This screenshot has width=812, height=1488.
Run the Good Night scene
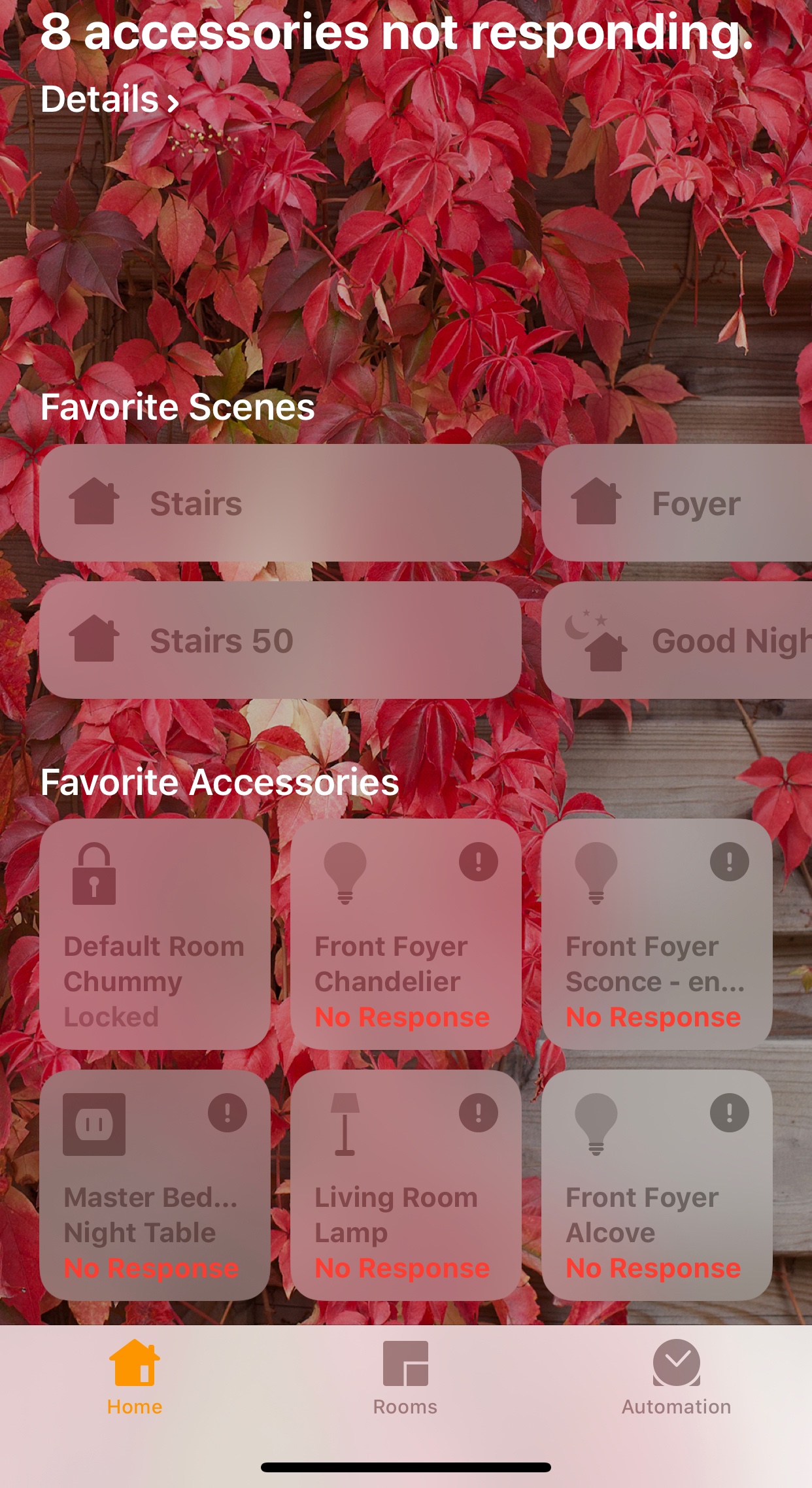676,640
